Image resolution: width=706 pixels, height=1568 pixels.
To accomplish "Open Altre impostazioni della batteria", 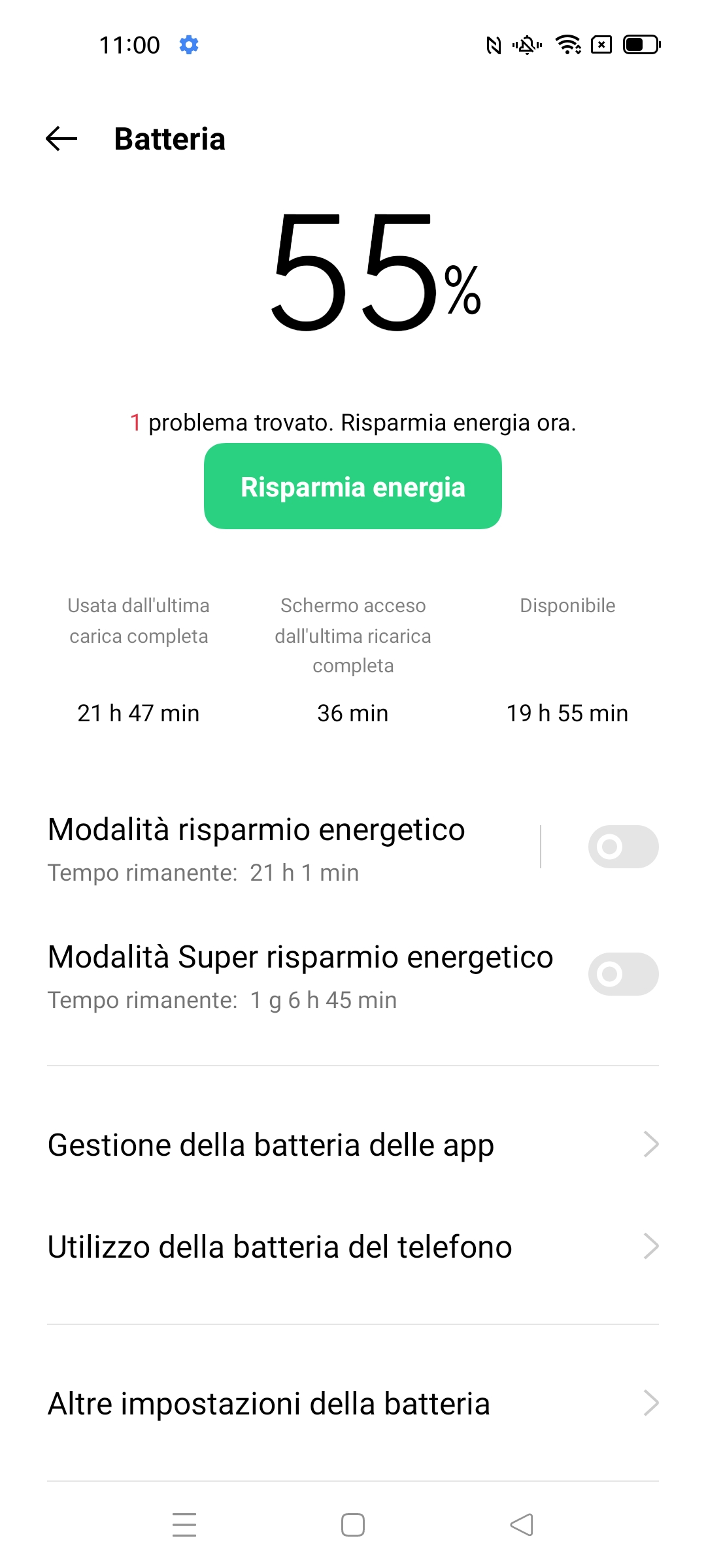I will point(352,1403).
